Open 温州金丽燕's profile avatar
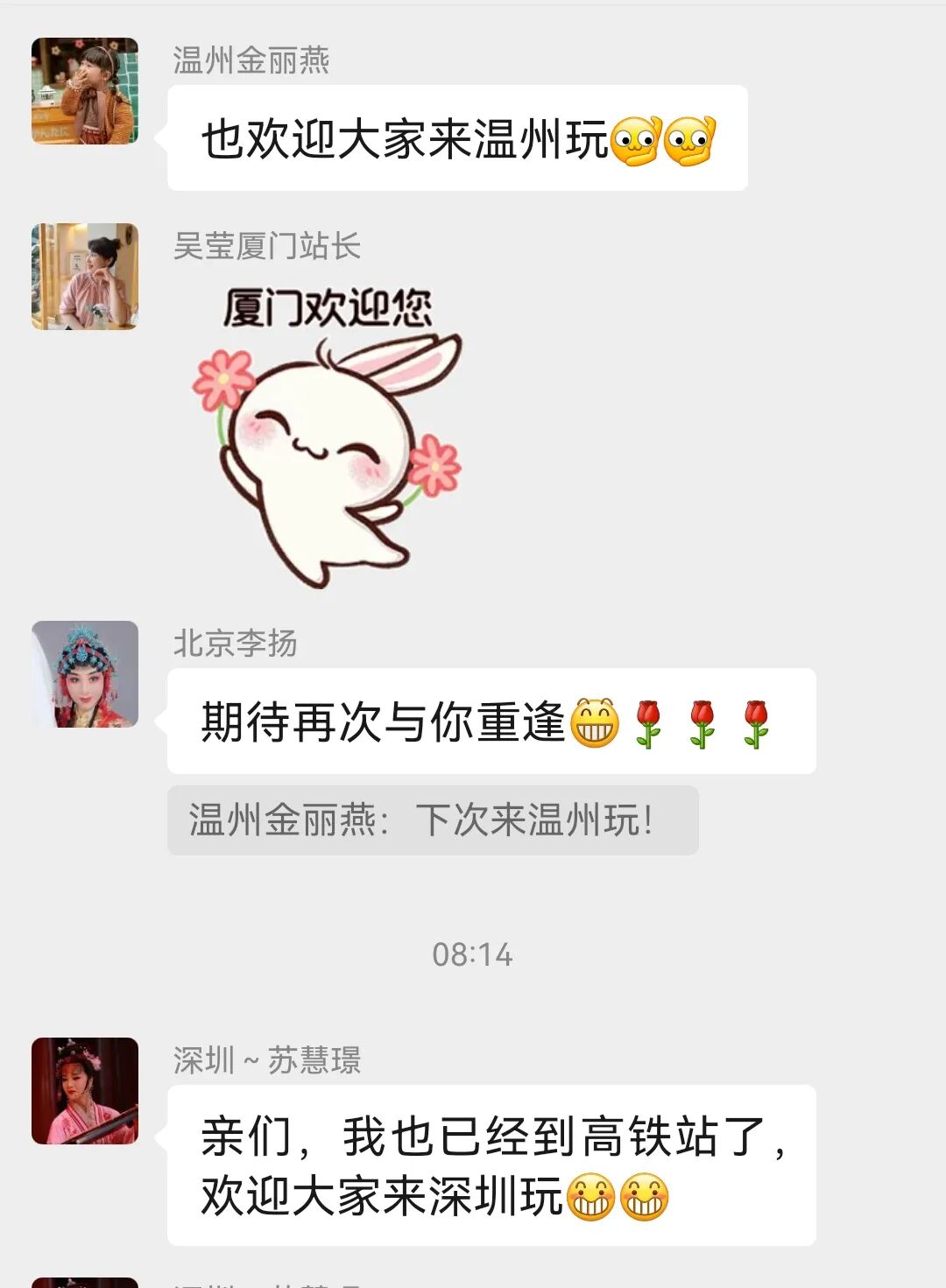946x1288 pixels. tap(85, 91)
